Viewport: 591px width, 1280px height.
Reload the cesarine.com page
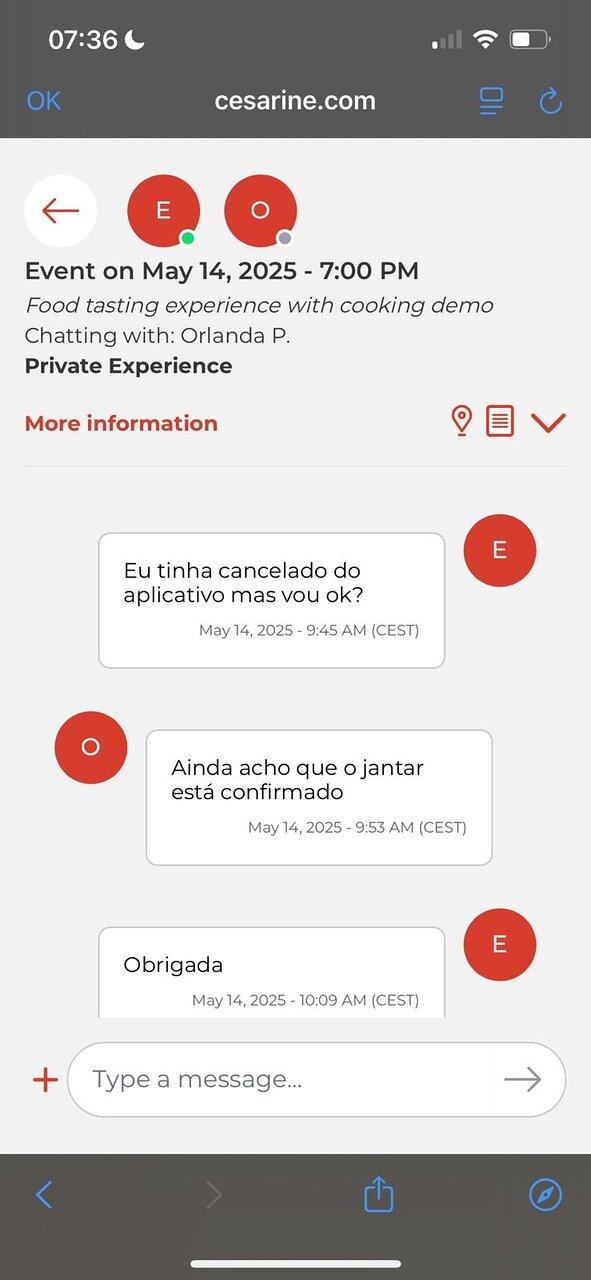click(551, 101)
